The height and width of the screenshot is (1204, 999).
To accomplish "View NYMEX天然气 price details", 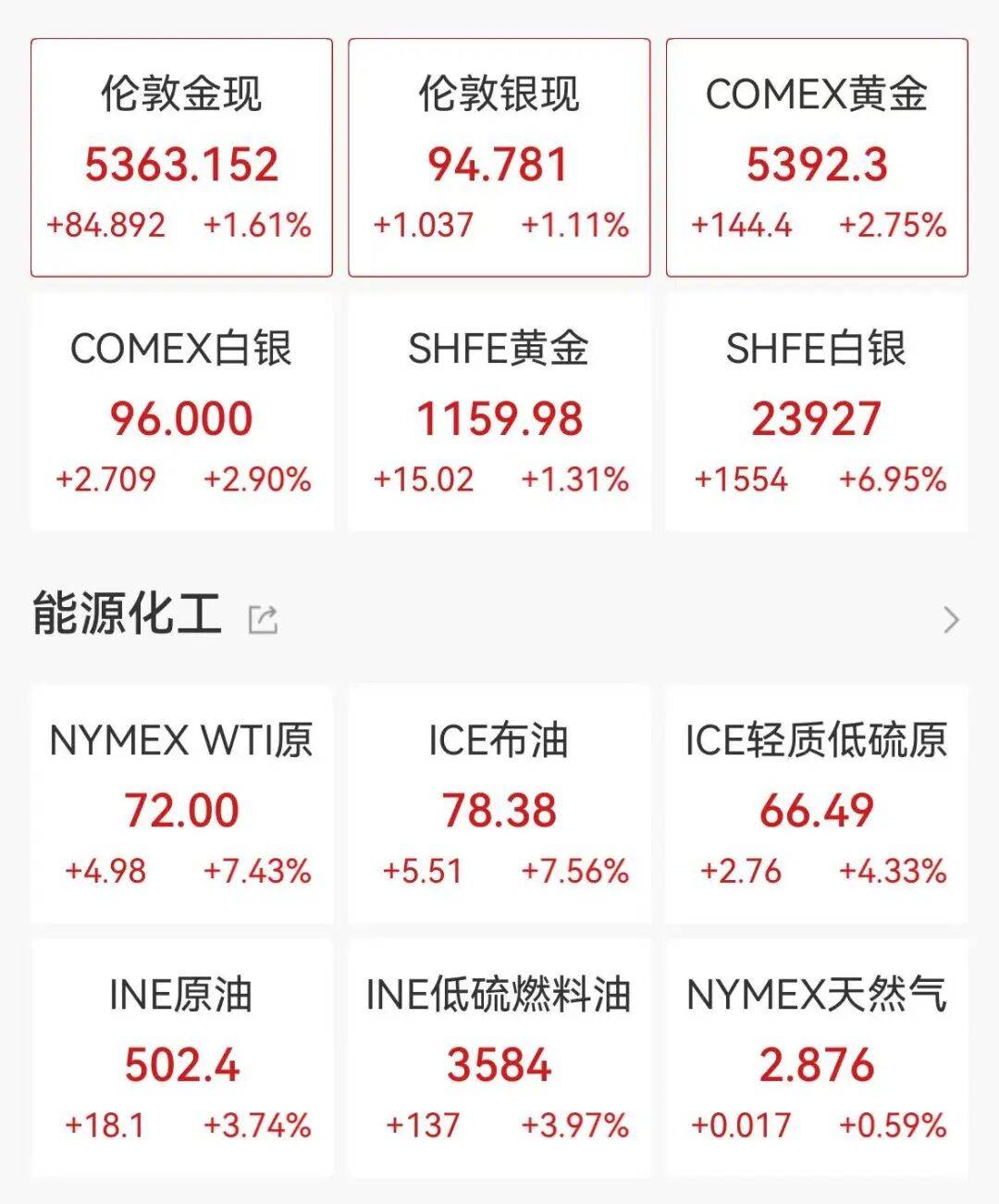I will tap(817, 1059).
